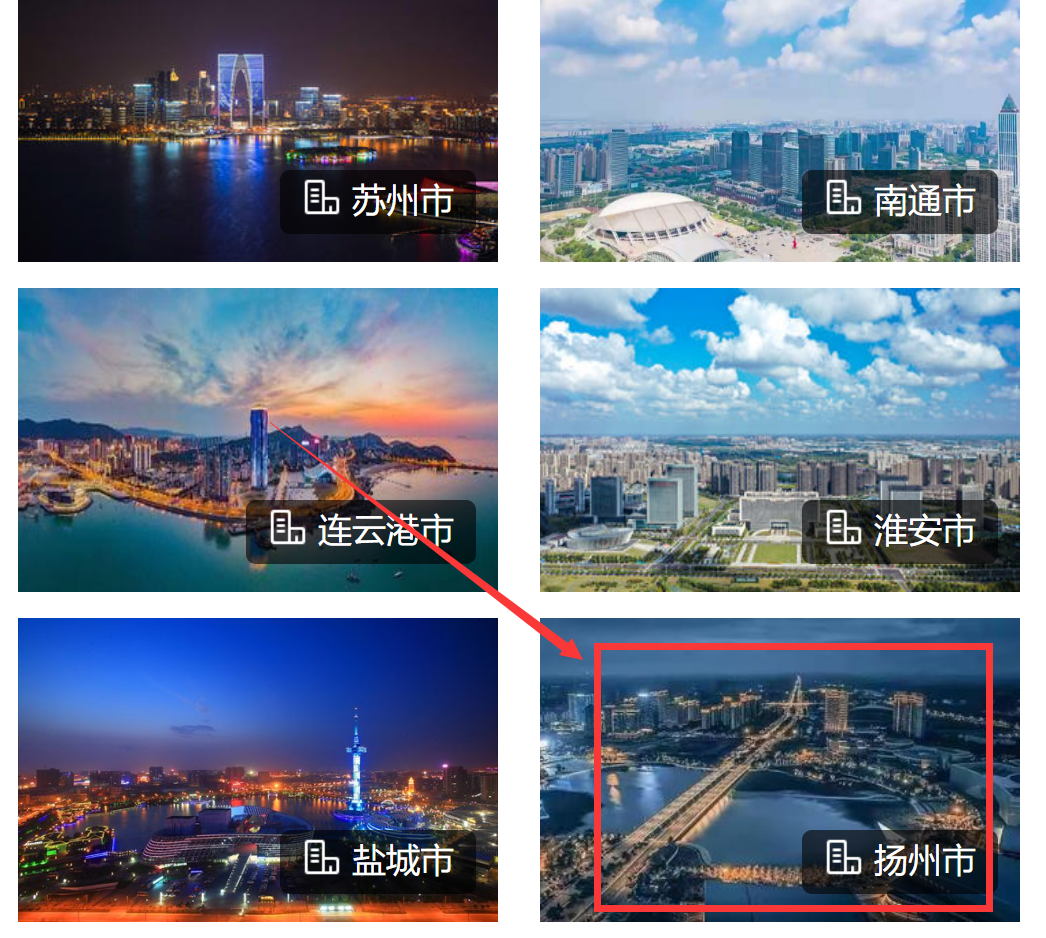Choose the 淮安市 city tile
Image resolution: width=1046 pixels, height=938 pixels.
(x=779, y=440)
